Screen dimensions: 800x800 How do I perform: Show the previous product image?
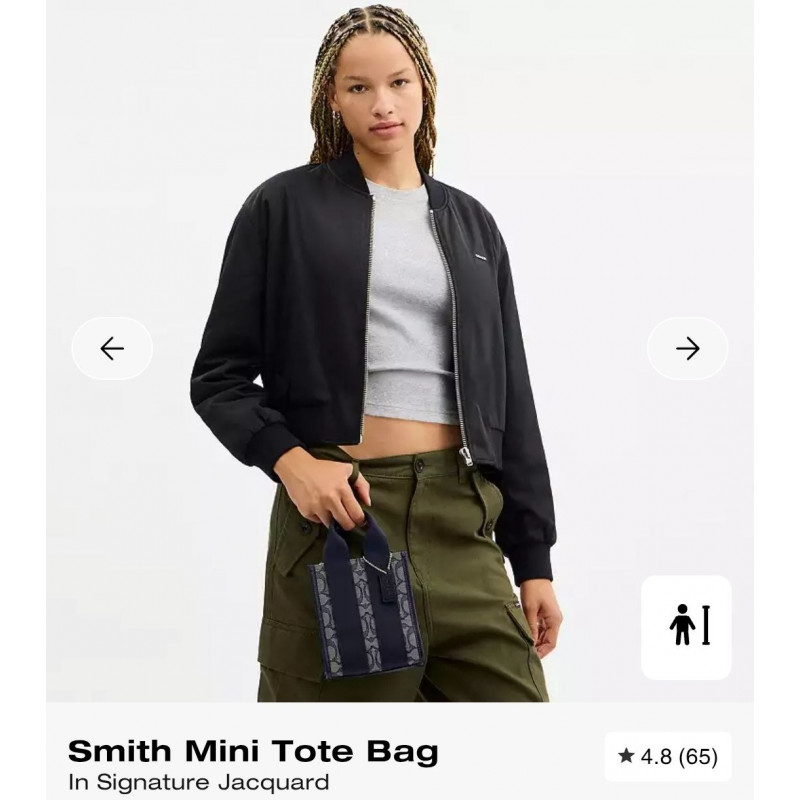pos(112,348)
